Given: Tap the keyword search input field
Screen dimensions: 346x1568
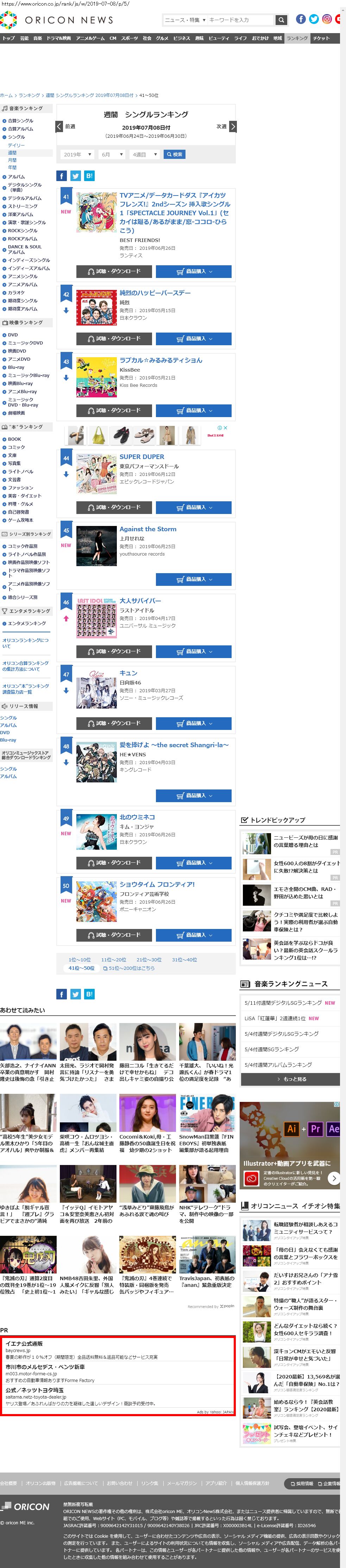Looking at the screenshot, I should coord(240,19).
